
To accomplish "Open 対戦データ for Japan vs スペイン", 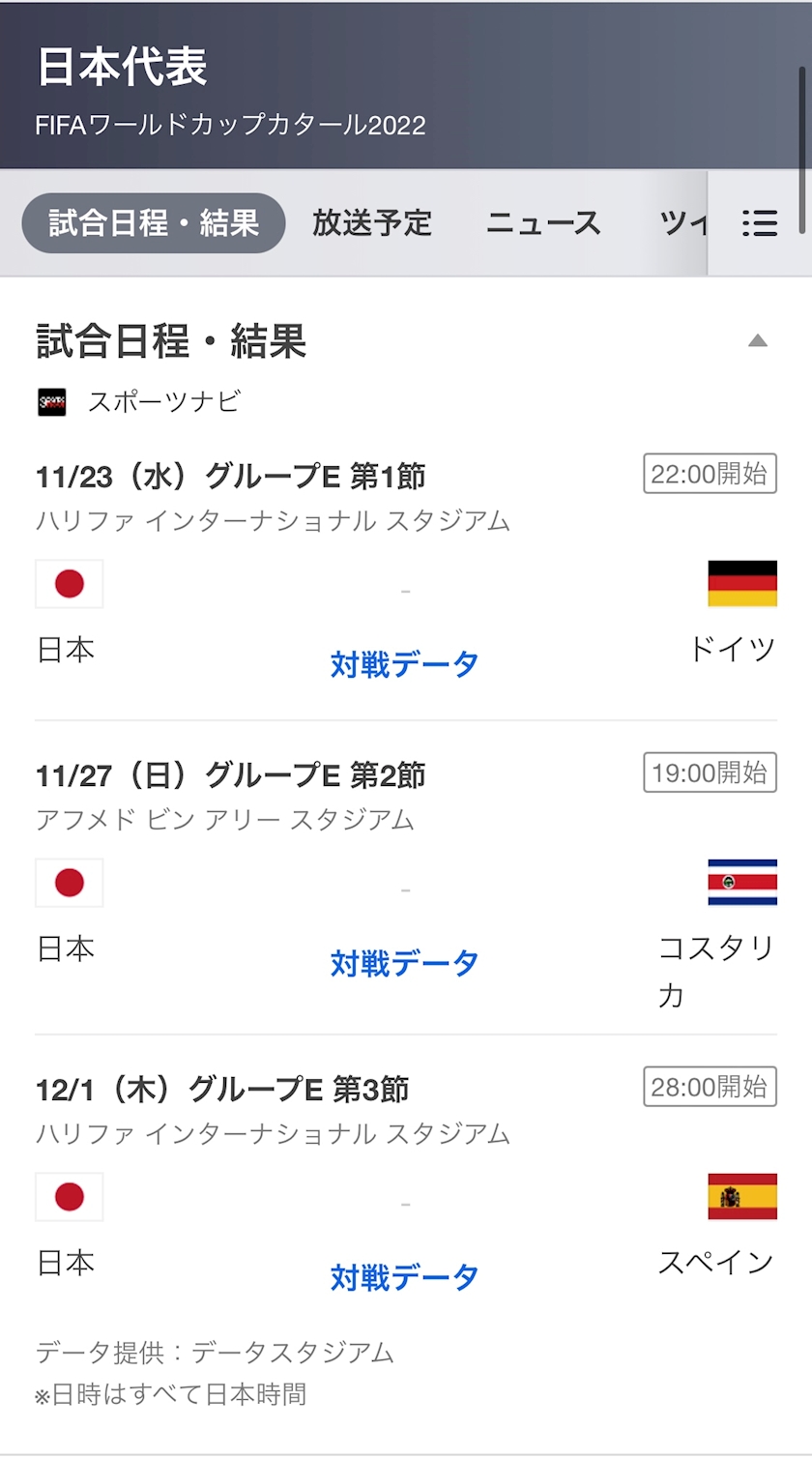I will (x=405, y=1277).
